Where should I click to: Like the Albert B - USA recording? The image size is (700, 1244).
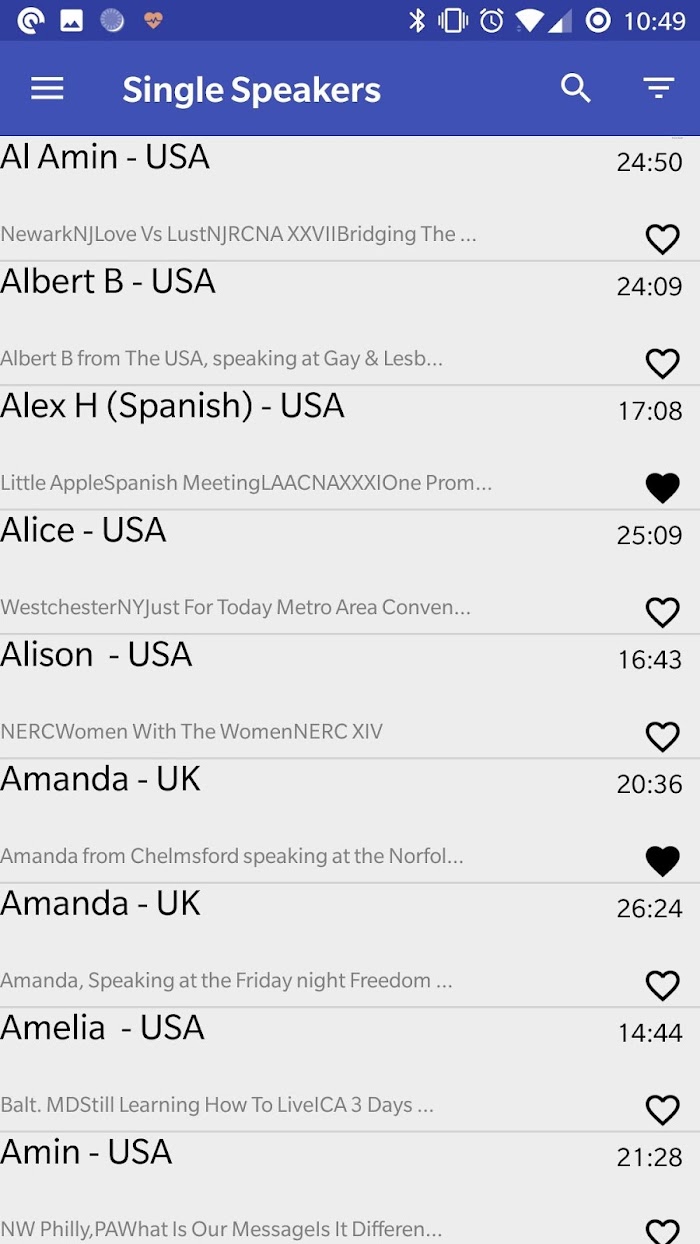point(662,363)
